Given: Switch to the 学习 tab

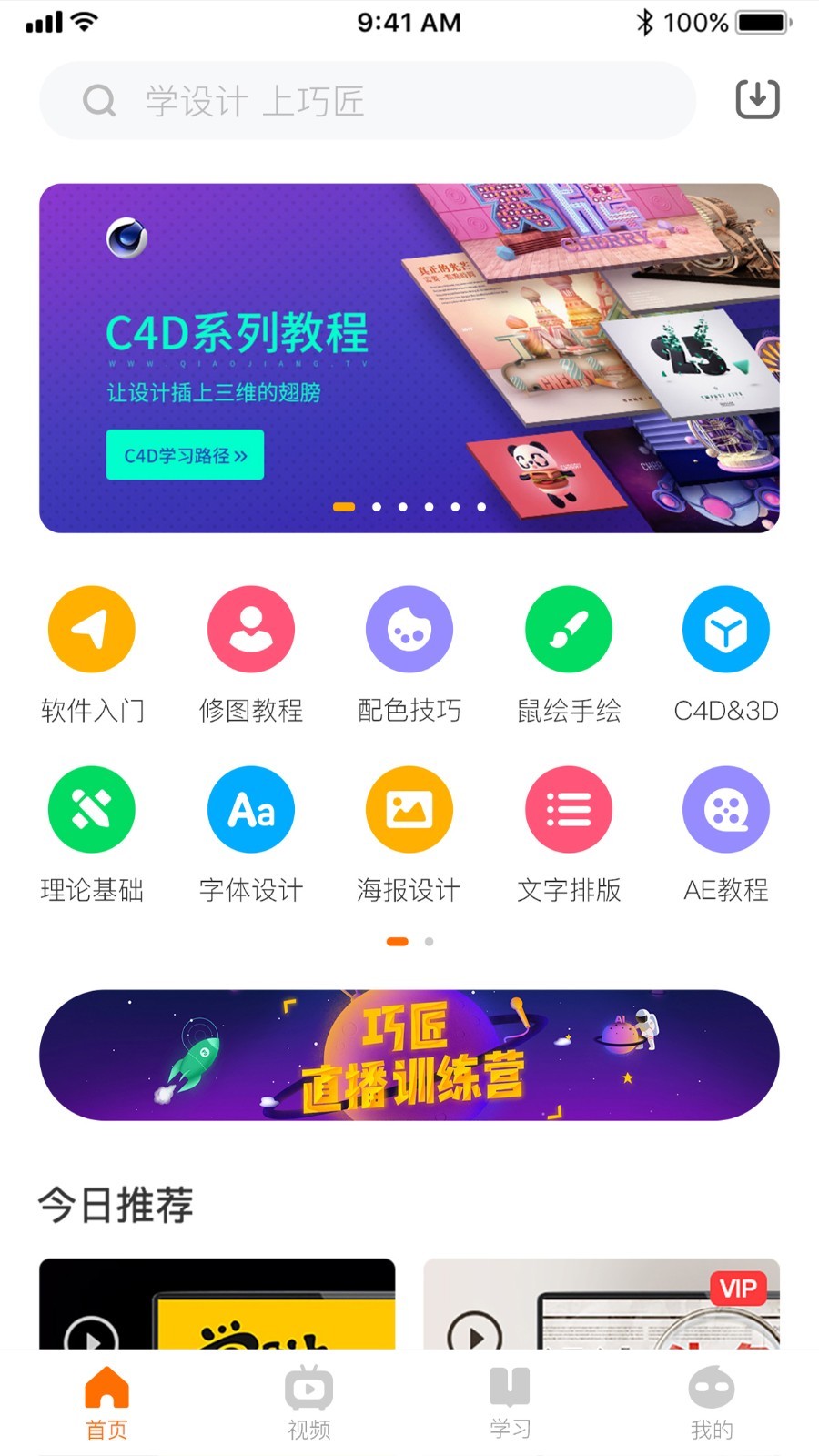Looking at the screenshot, I should click(510, 1403).
